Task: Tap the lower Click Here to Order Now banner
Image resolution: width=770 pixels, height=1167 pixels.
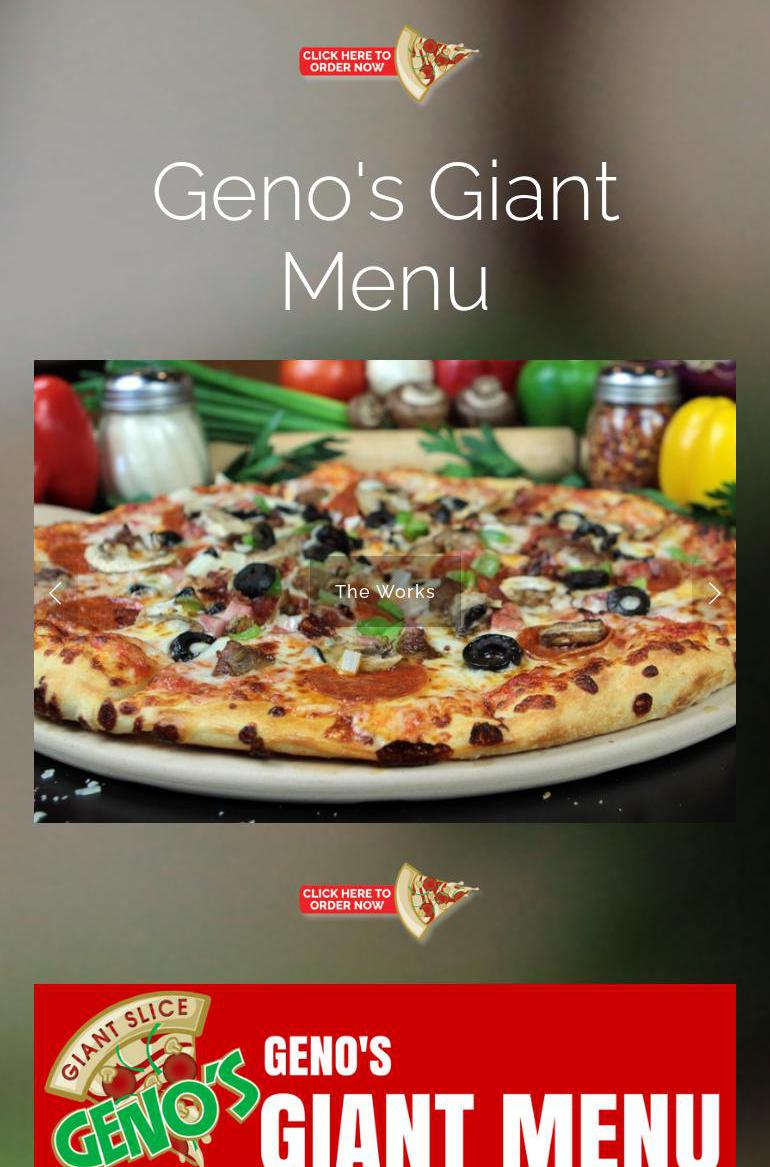Action: tap(388, 901)
